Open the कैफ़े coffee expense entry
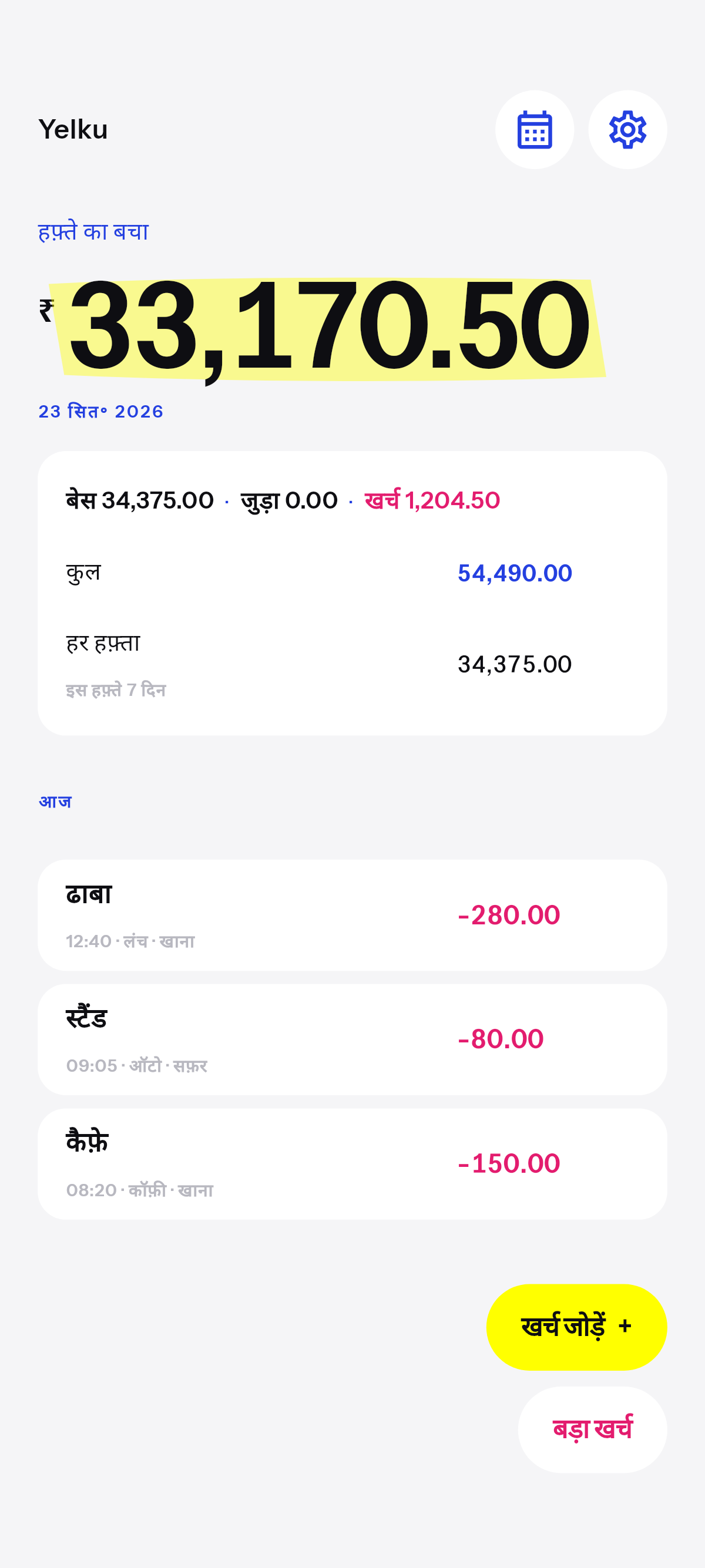Viewport: 705px width, 1568px height. 352,1164
